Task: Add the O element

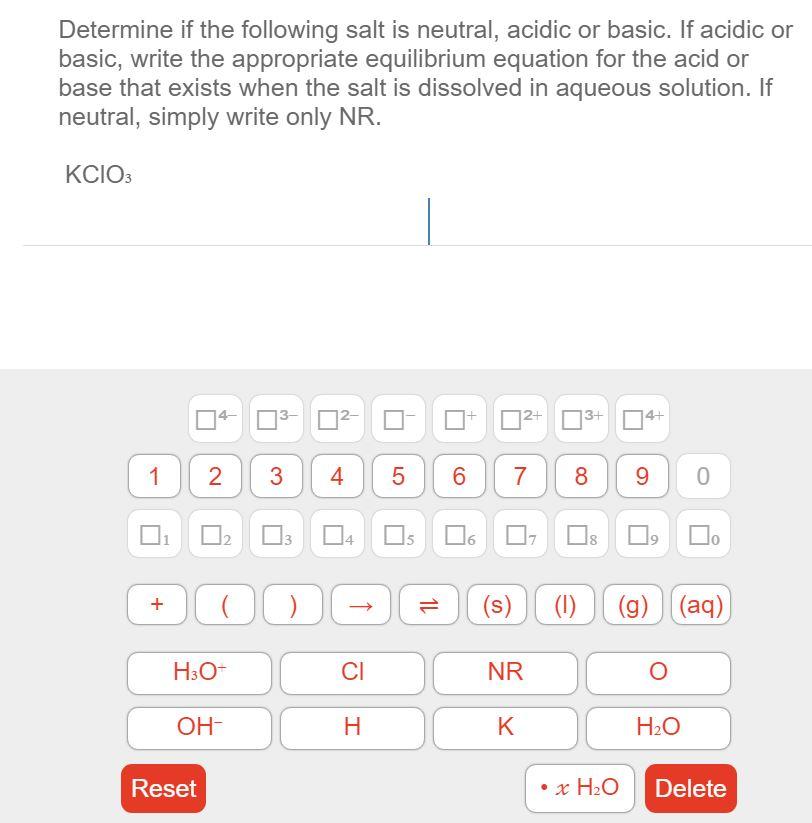Action: (x=658, y=672)
